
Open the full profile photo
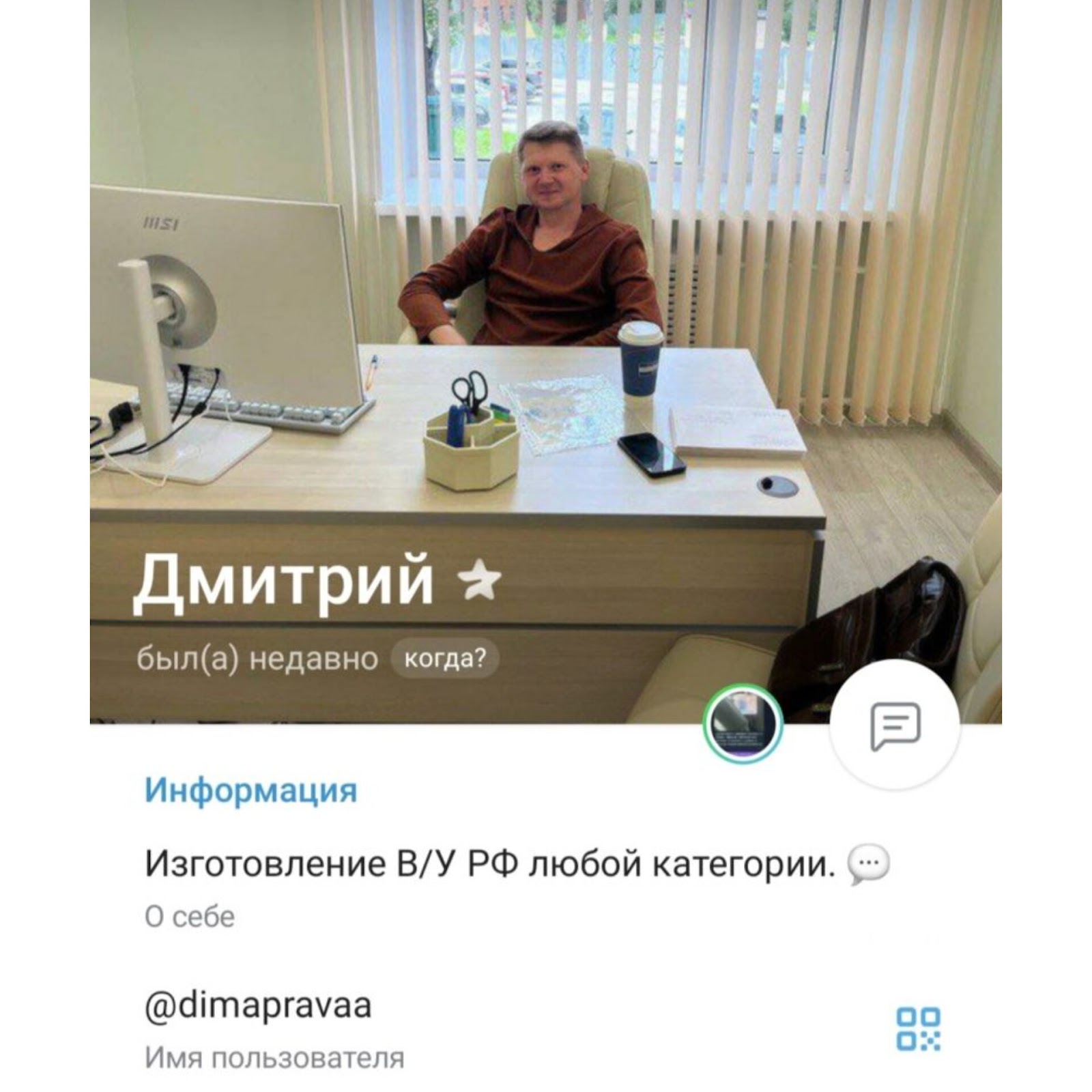point(546,307)
